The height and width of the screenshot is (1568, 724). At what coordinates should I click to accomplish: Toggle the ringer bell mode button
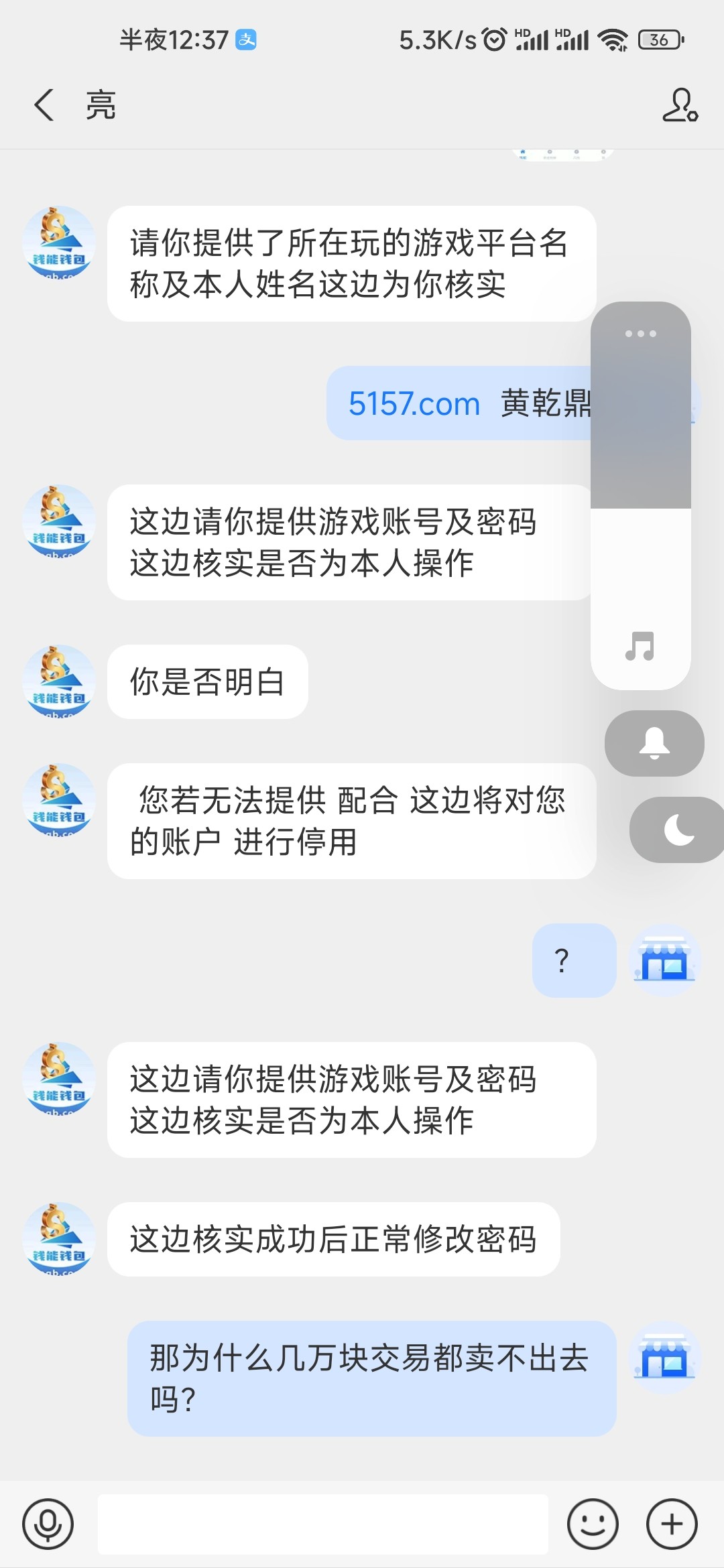pos(654,743)
